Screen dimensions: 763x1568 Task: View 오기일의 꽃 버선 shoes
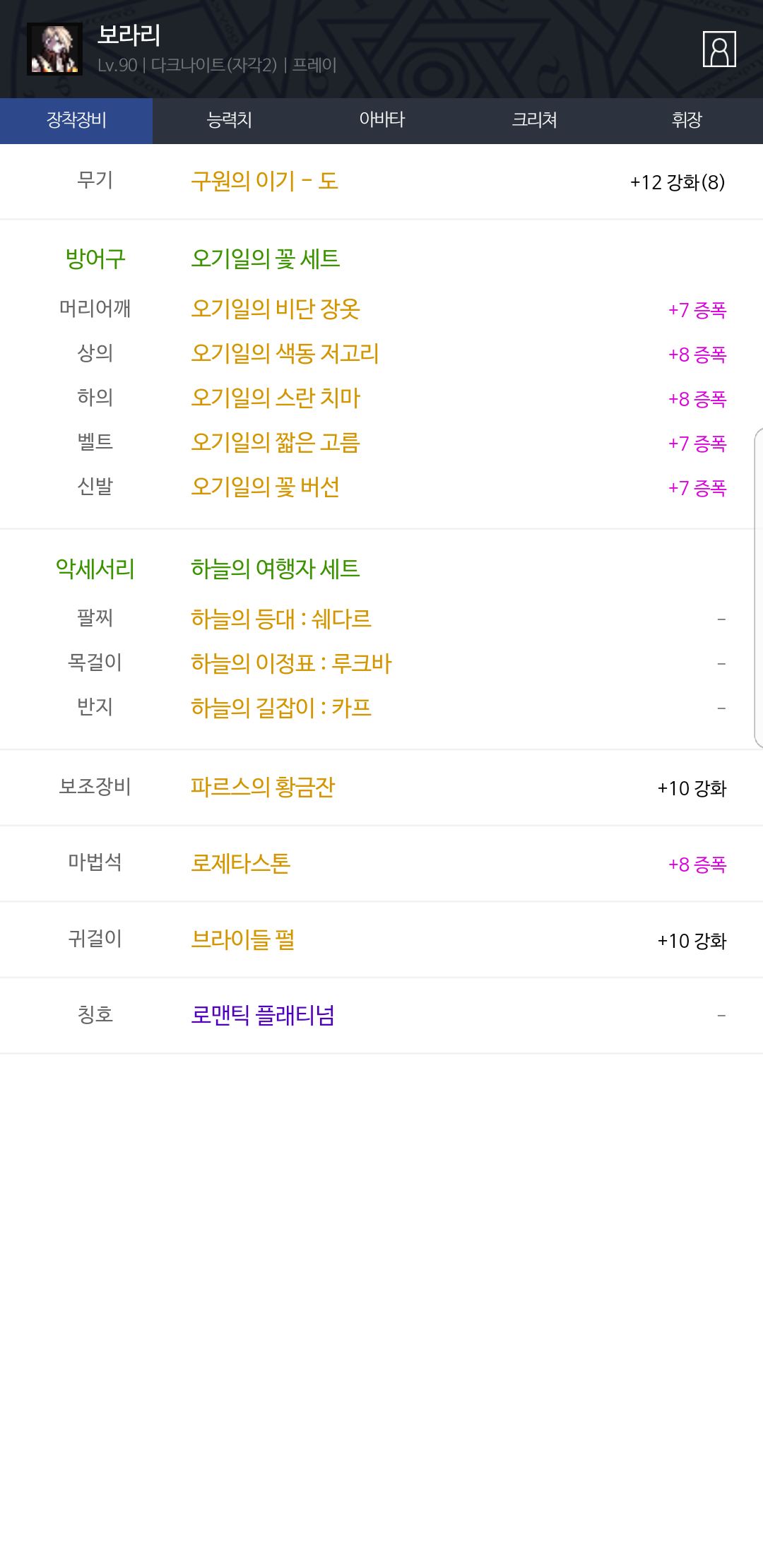pos(265,487)
